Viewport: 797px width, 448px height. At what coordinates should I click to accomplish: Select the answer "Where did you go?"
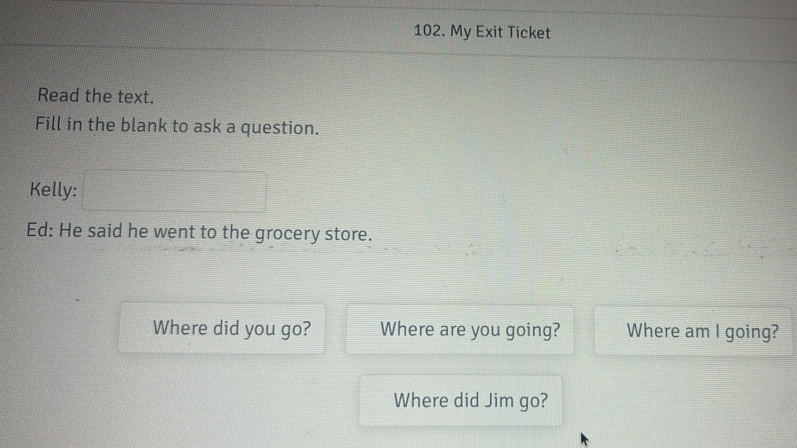[x=232, y=330]
